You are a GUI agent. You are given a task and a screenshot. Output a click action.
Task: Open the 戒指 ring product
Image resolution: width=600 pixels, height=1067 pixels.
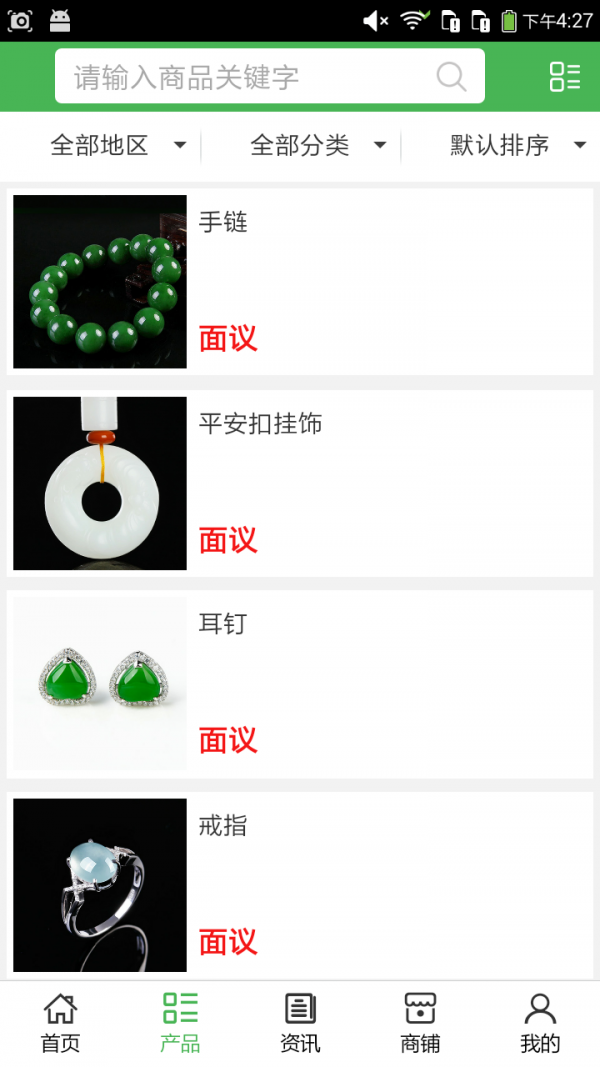click(x=300, y=884)
